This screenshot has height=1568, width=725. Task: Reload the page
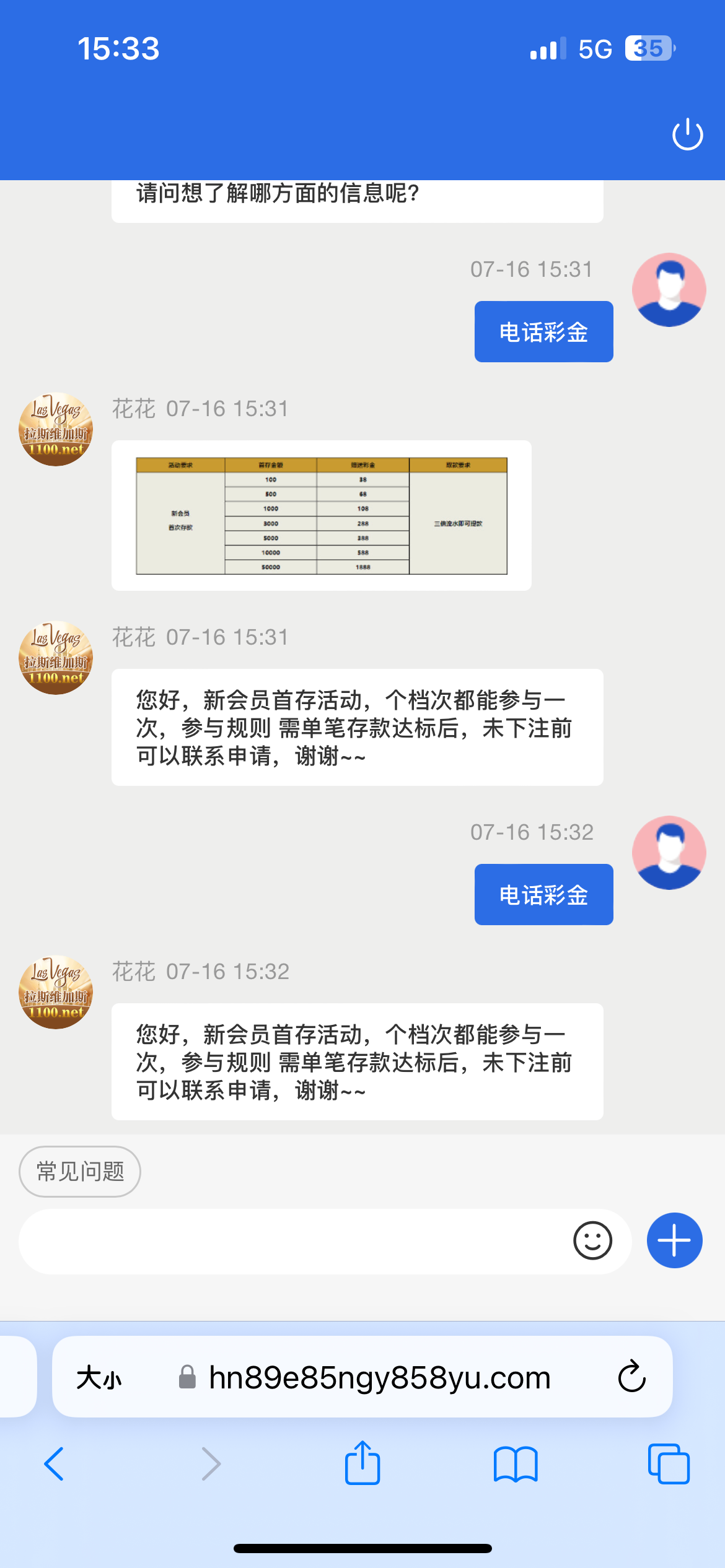pyautogui.click(x=631, y=1377)
